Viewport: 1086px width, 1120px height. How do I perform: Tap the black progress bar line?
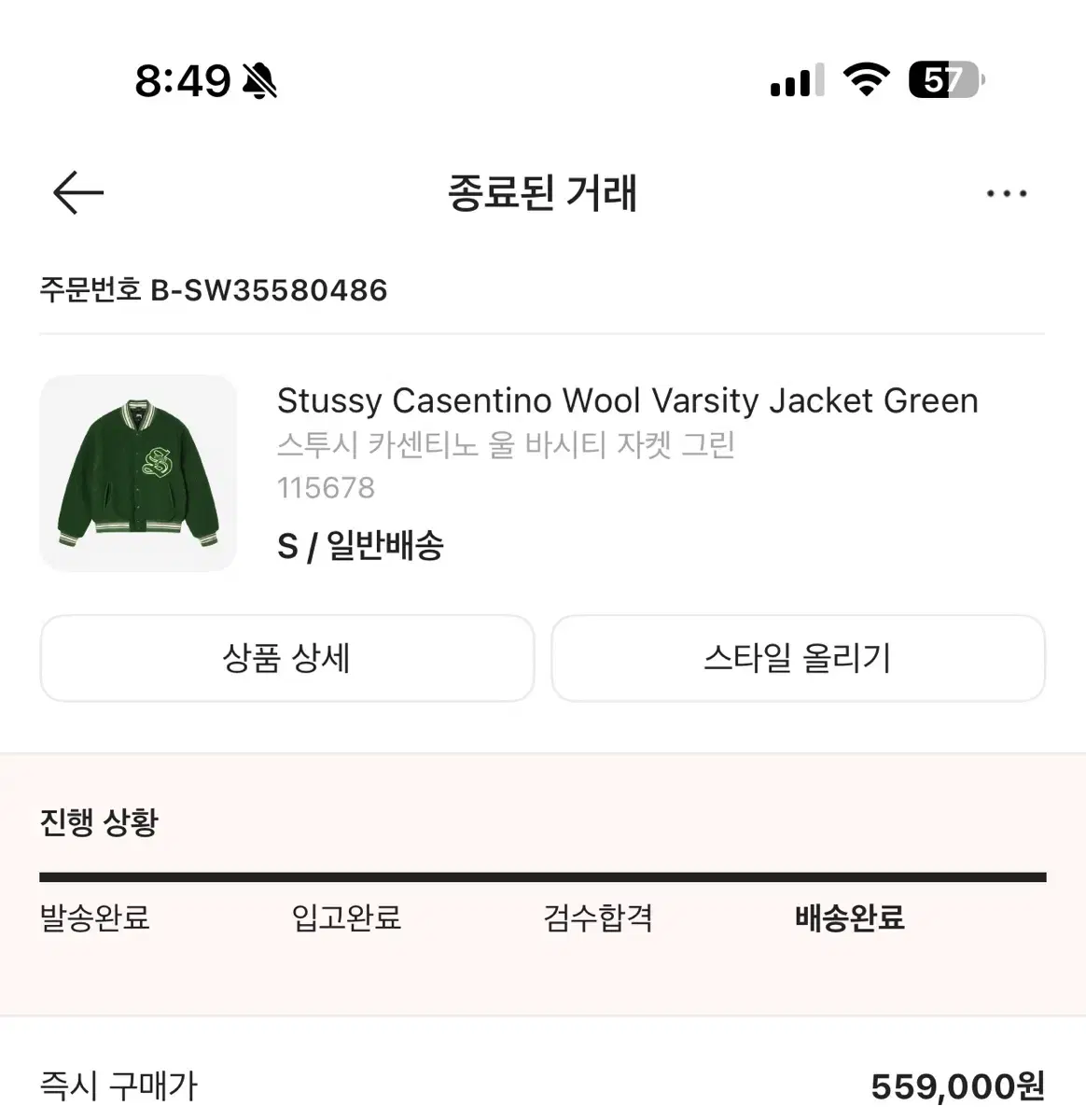pyautogui.click(x=541, y=875)
